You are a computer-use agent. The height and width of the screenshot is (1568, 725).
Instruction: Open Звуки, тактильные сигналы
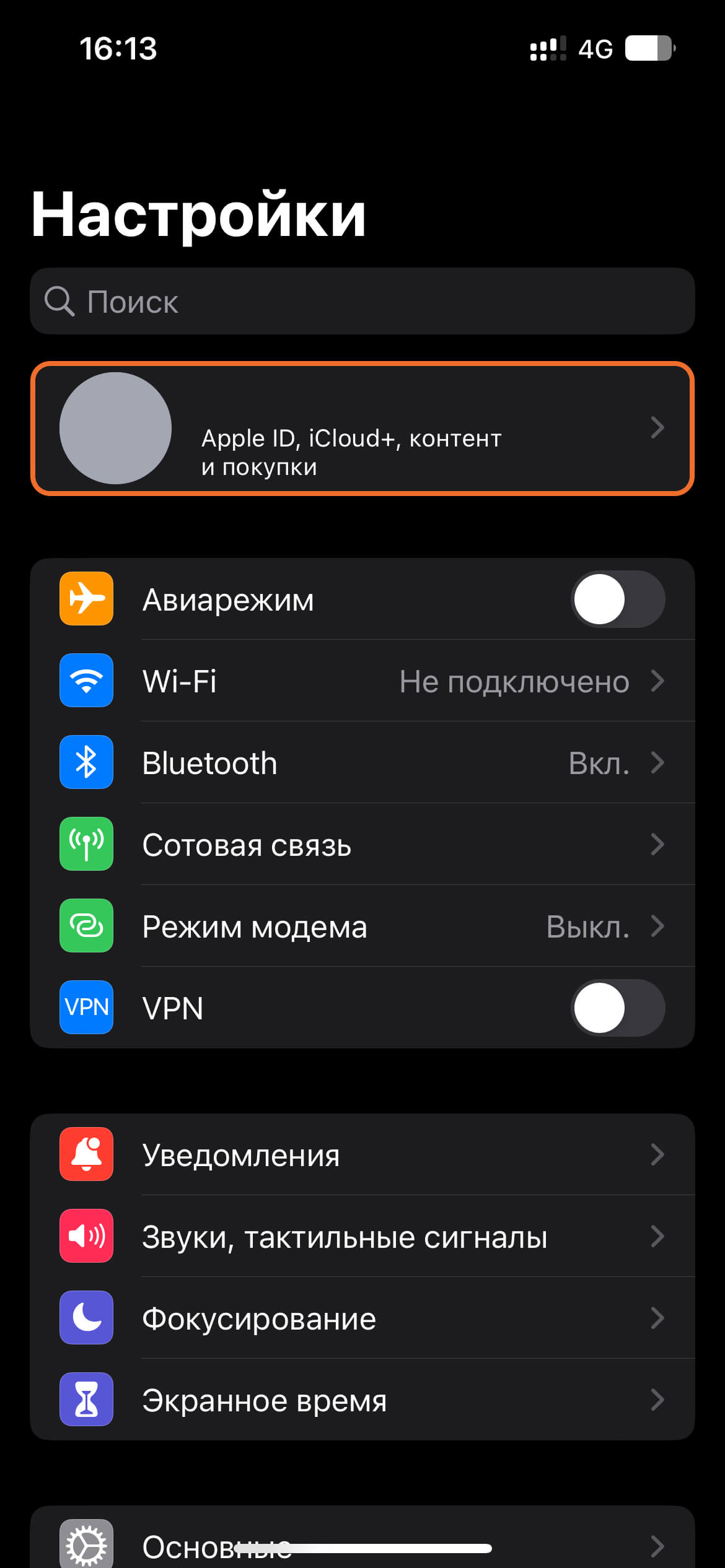362,1237
